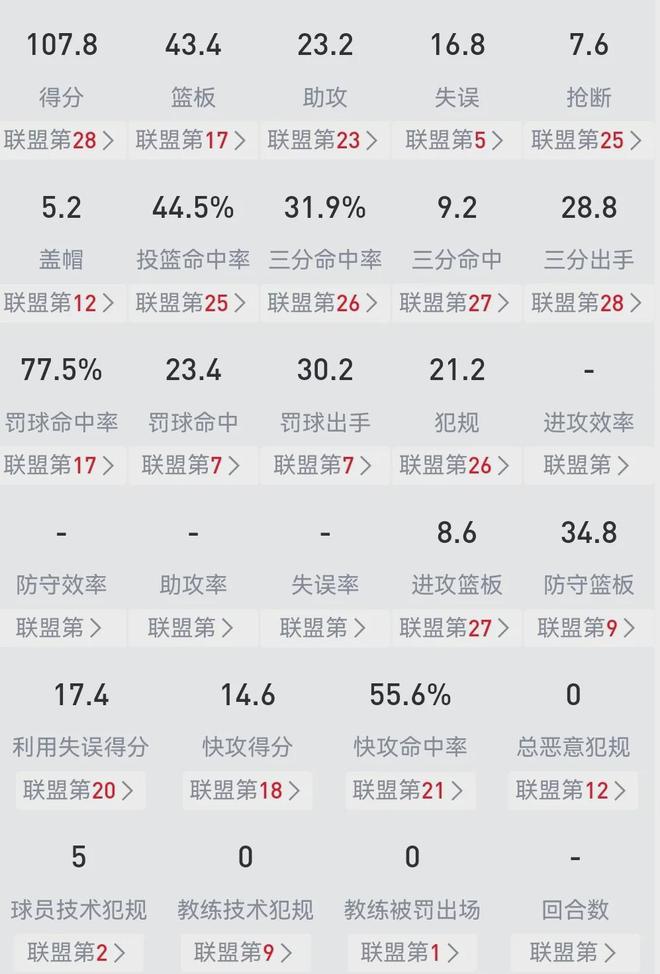660x974 pixels.
Task: Open league rank 17 under 篮板
Action: tap(193, 140)
